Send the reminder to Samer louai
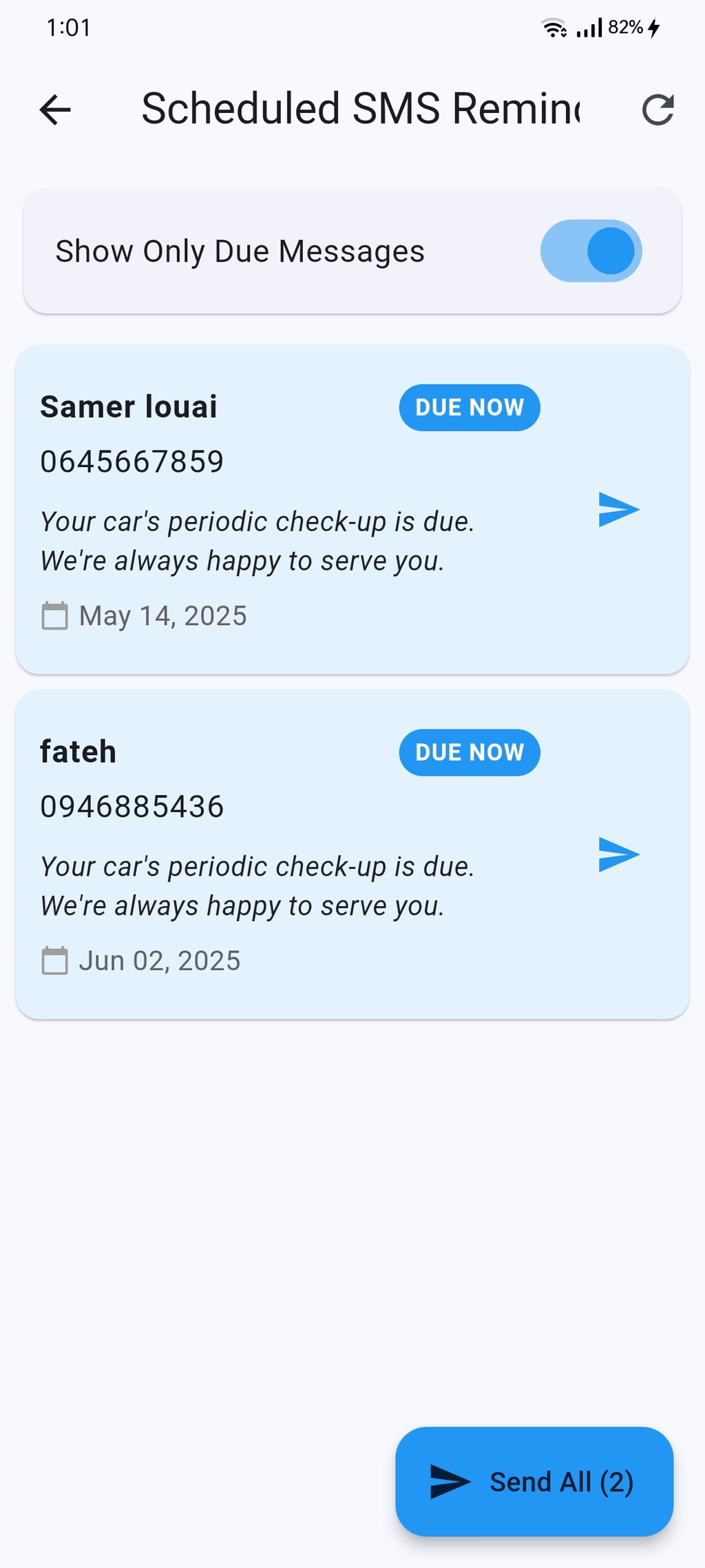The height and width of the screenshot is (1568, 705). point(618,510)
